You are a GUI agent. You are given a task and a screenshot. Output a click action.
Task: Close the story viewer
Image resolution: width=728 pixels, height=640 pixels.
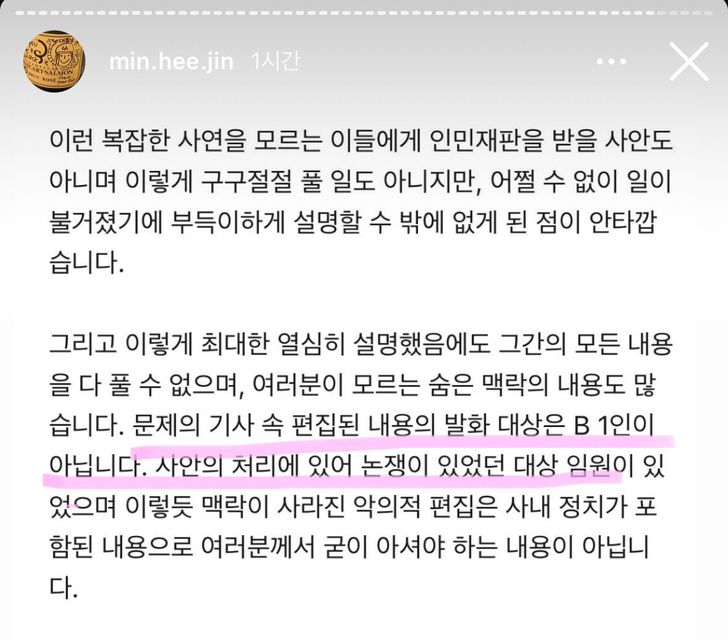pyautogui.click(x=688, y=61)
